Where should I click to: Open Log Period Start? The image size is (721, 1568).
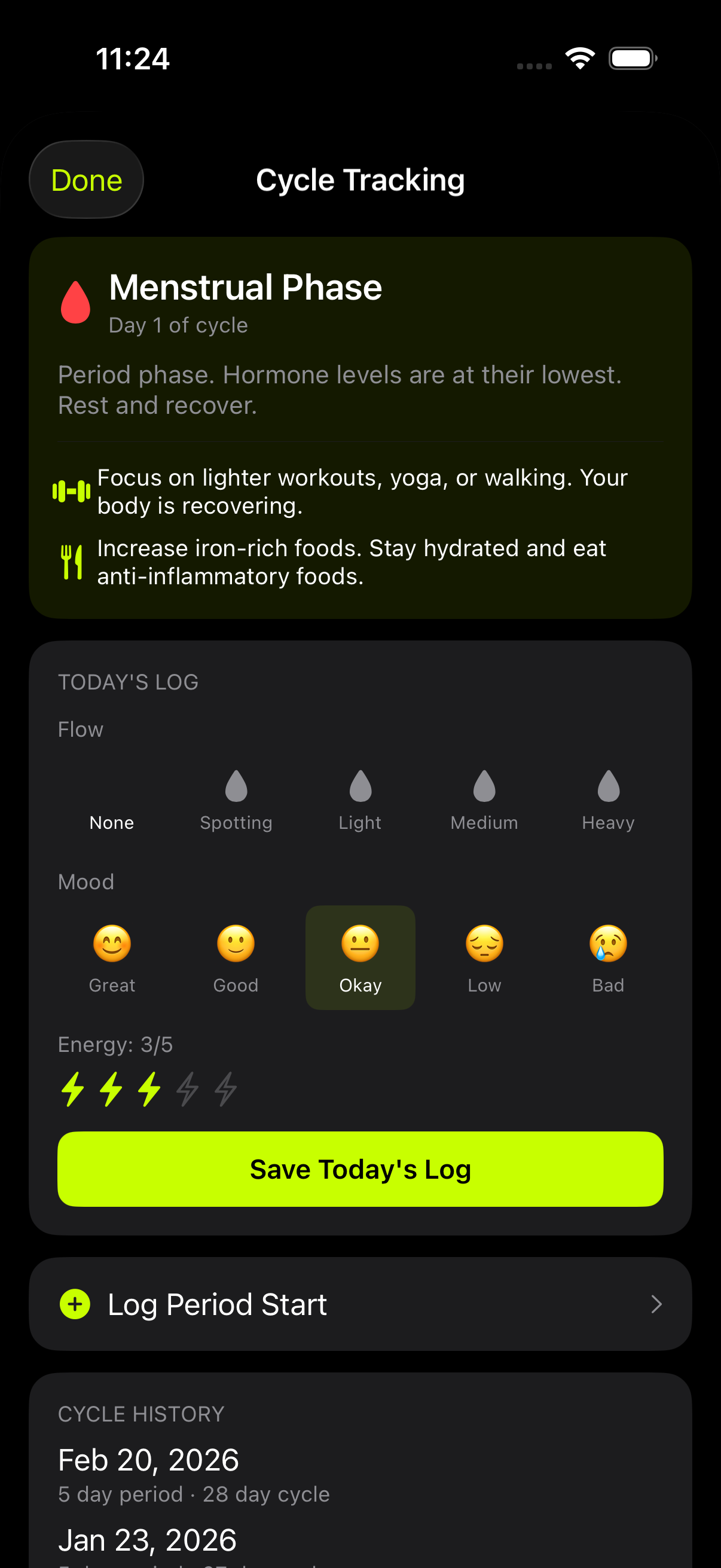pyautogui.click(x=360, y=1304)
